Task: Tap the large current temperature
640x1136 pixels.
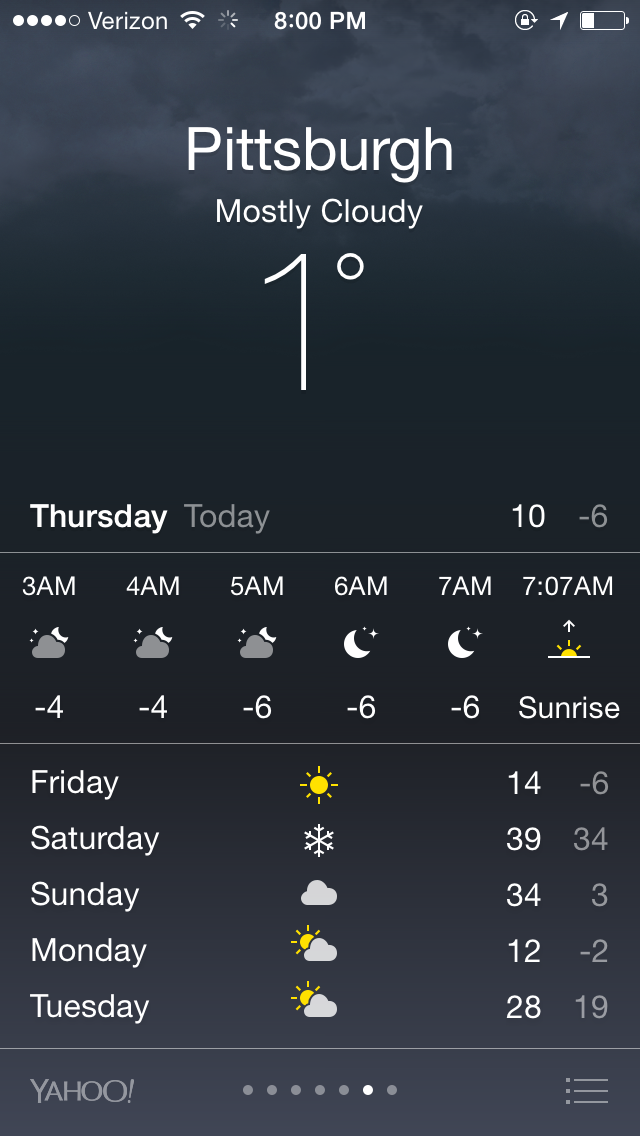Action: [x=313, y=320]
